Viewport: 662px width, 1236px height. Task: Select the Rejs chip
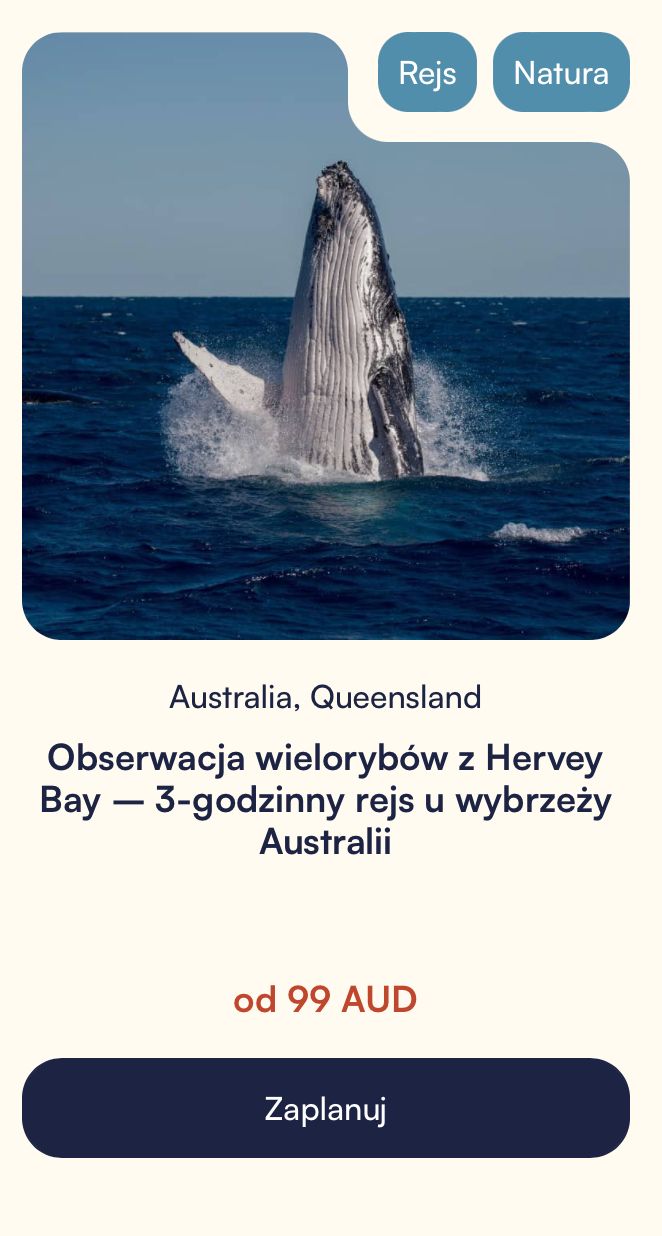(427, 72)
